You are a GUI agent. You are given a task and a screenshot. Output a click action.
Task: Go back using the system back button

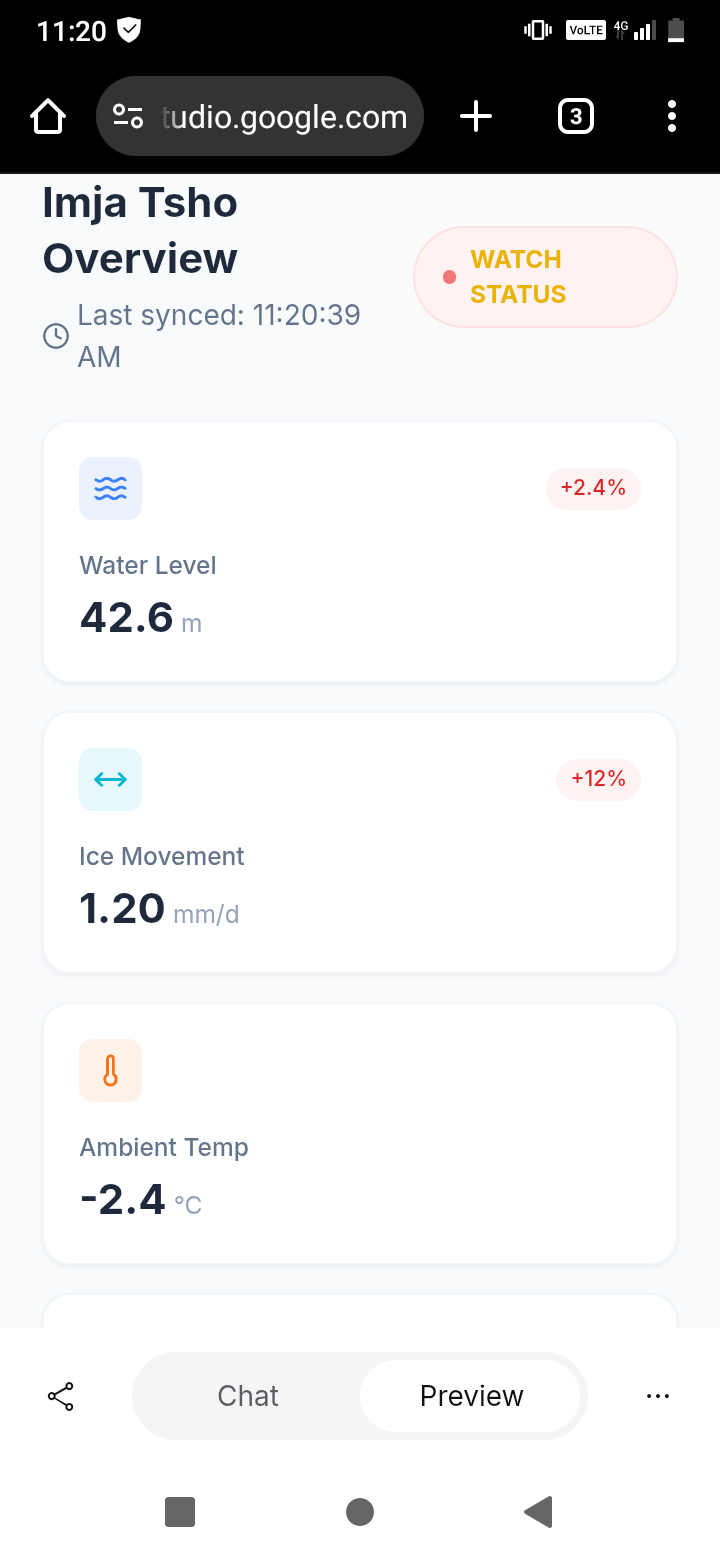pos(538,1512)
